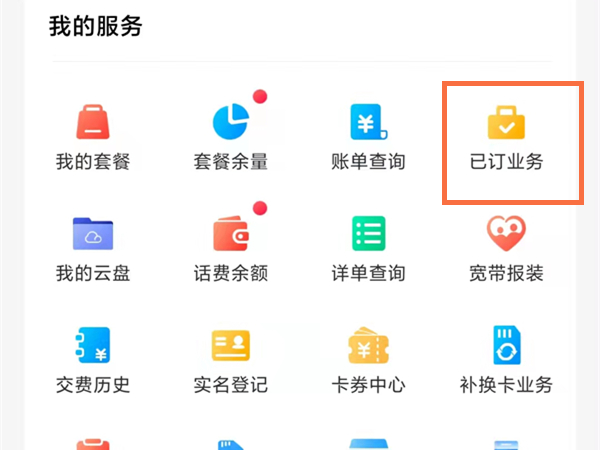View 话费余额 phone balance
This screenshot has height=450, width=600.
[231, 249]
